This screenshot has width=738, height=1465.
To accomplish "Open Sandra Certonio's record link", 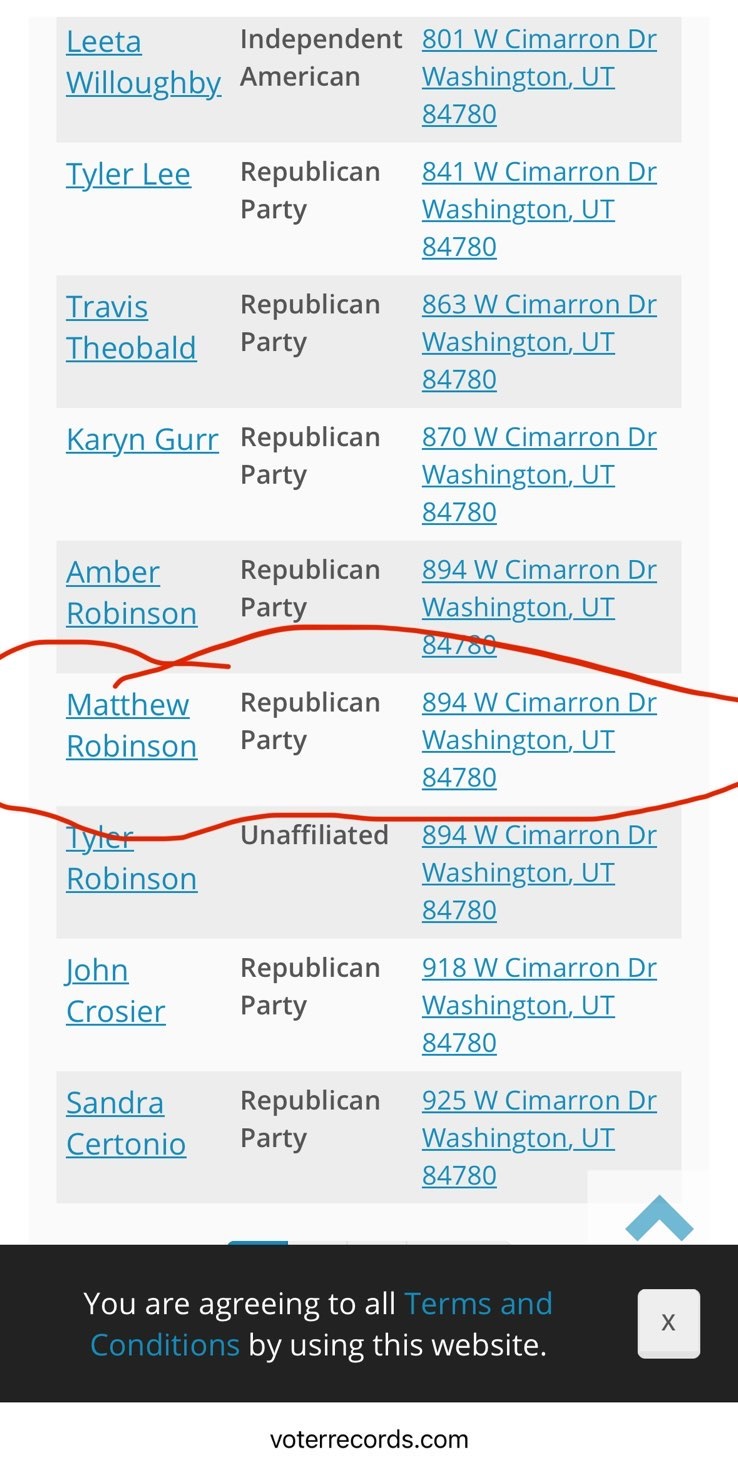I will tap(126, 1123).
